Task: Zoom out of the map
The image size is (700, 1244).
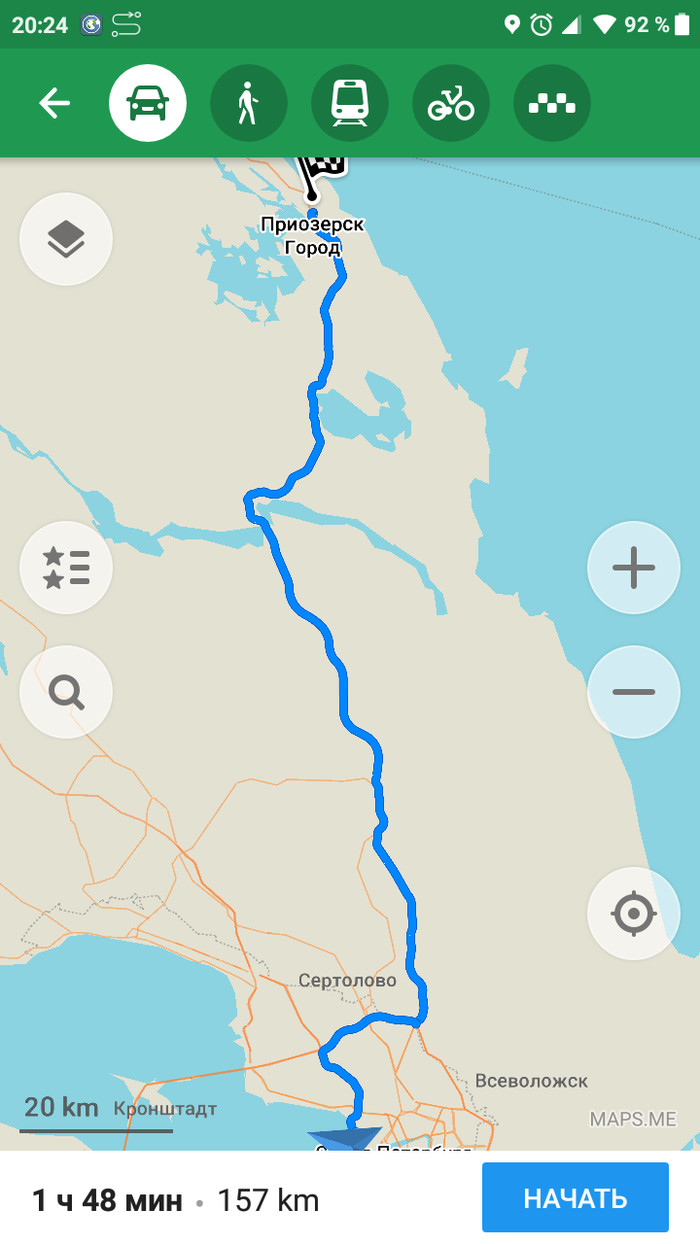Action: tap(633, 692)
